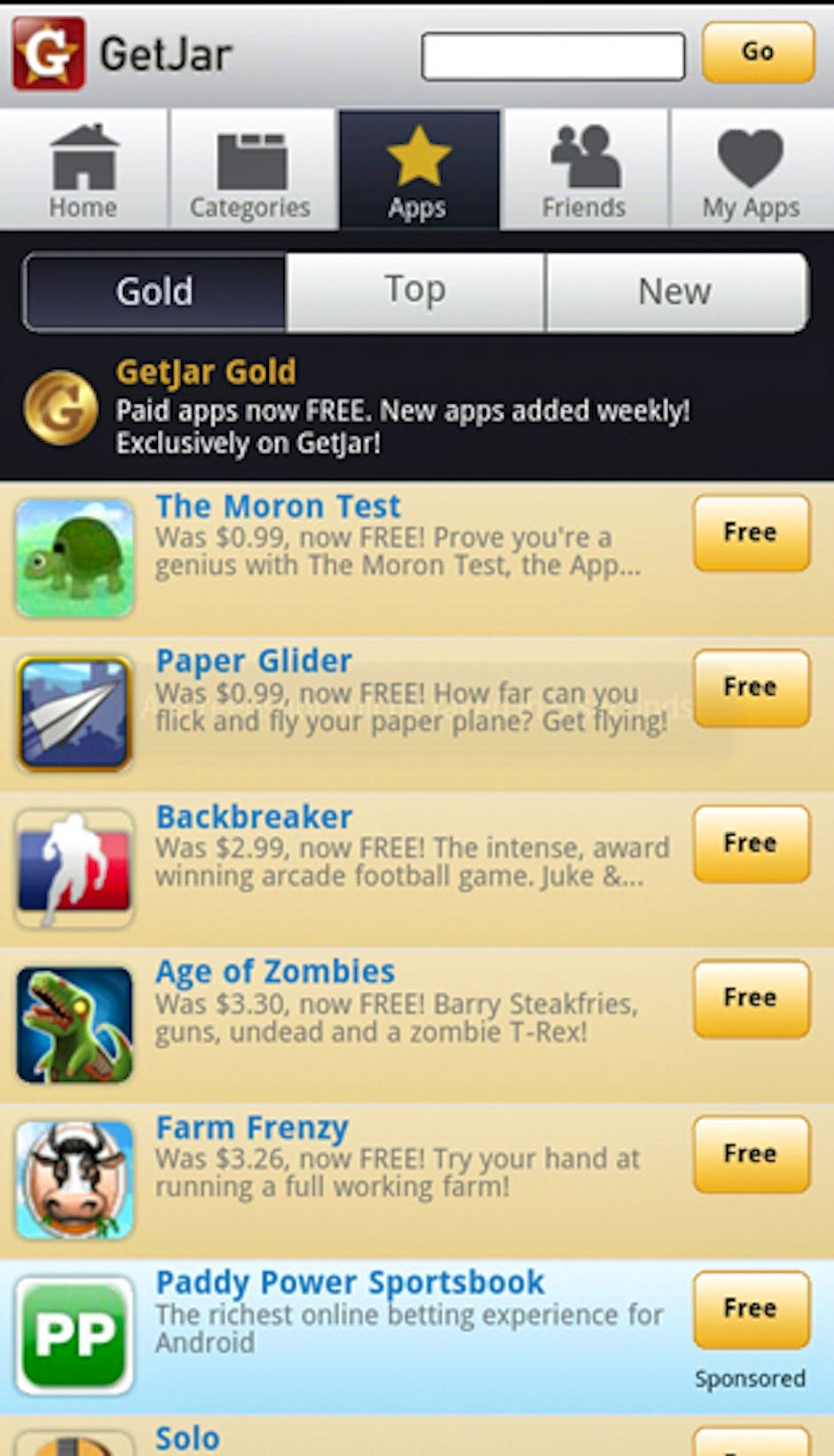Open The Moron Test app page
This screenshot has width=834, height=1456.
[278, 507]
